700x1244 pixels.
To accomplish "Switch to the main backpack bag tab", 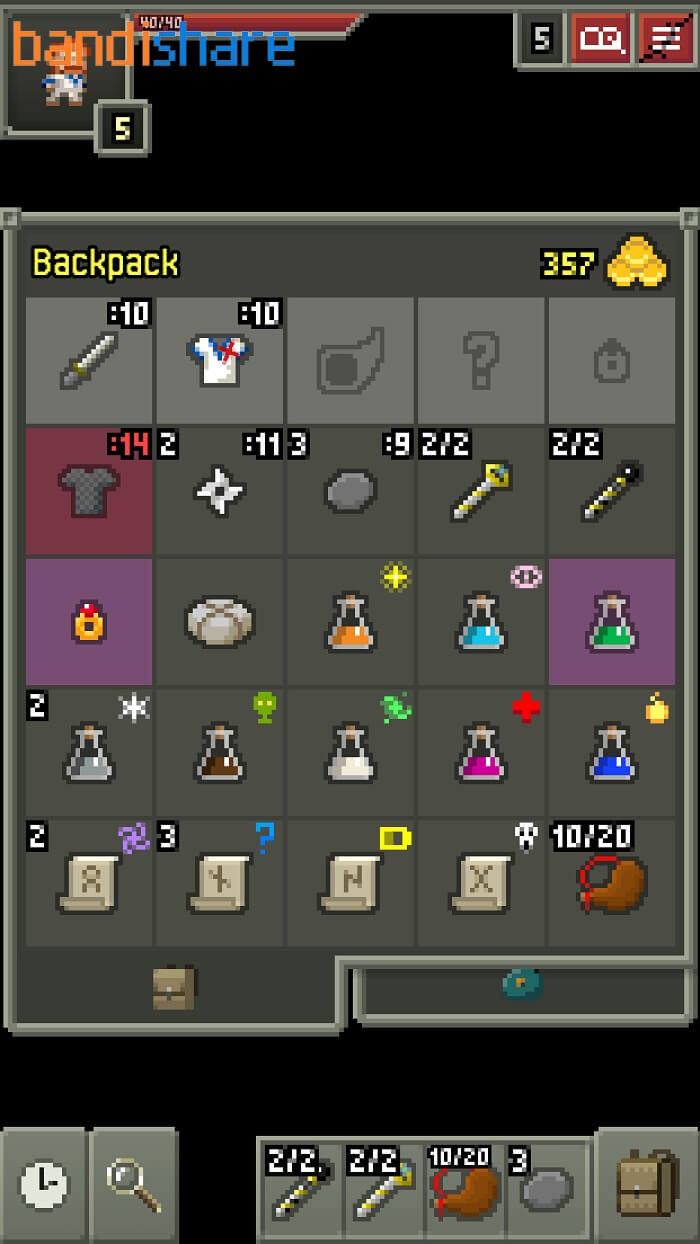I will [174, 988].
